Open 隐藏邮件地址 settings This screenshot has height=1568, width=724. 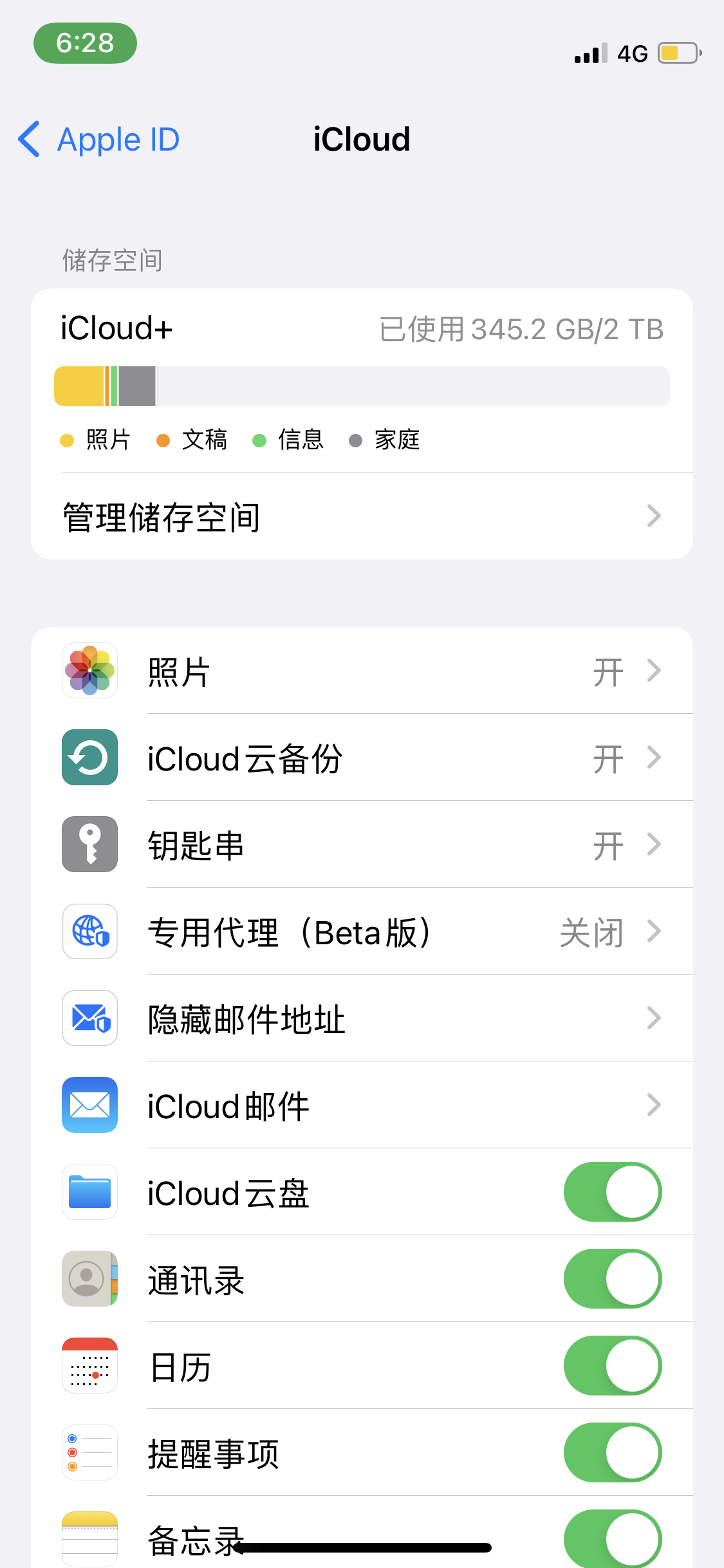[360, 1019]
